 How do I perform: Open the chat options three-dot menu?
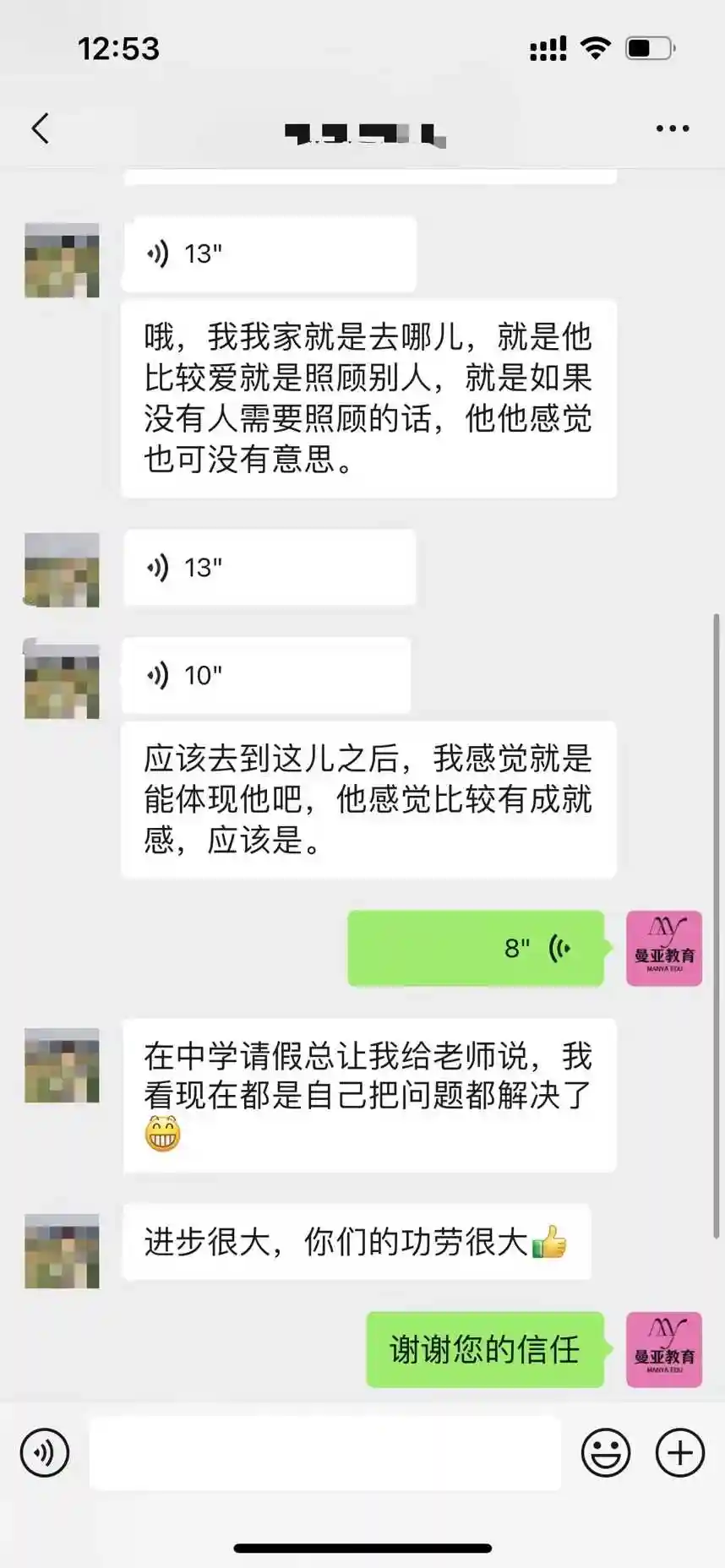coord(673,128)
